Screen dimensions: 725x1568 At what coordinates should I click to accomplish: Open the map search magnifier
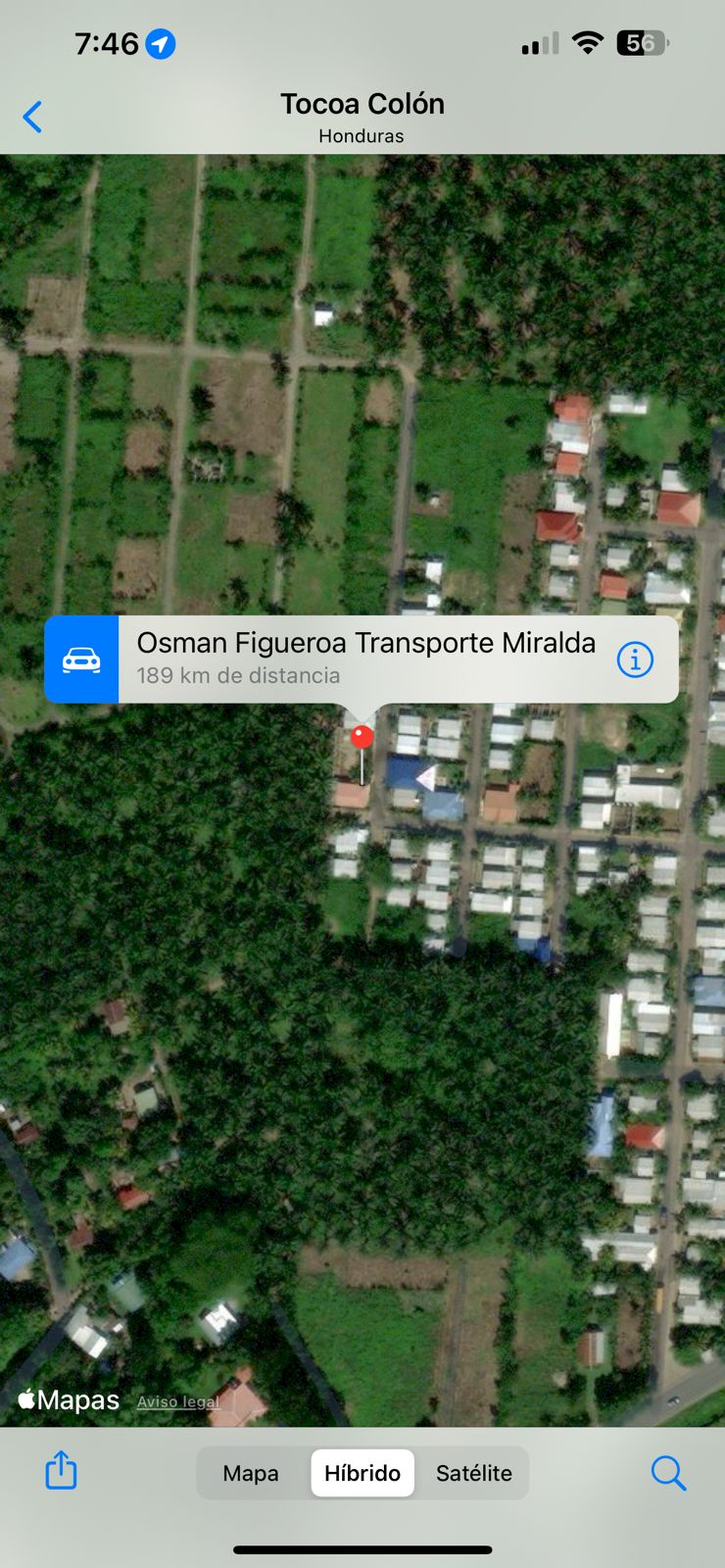[668, 1472]
